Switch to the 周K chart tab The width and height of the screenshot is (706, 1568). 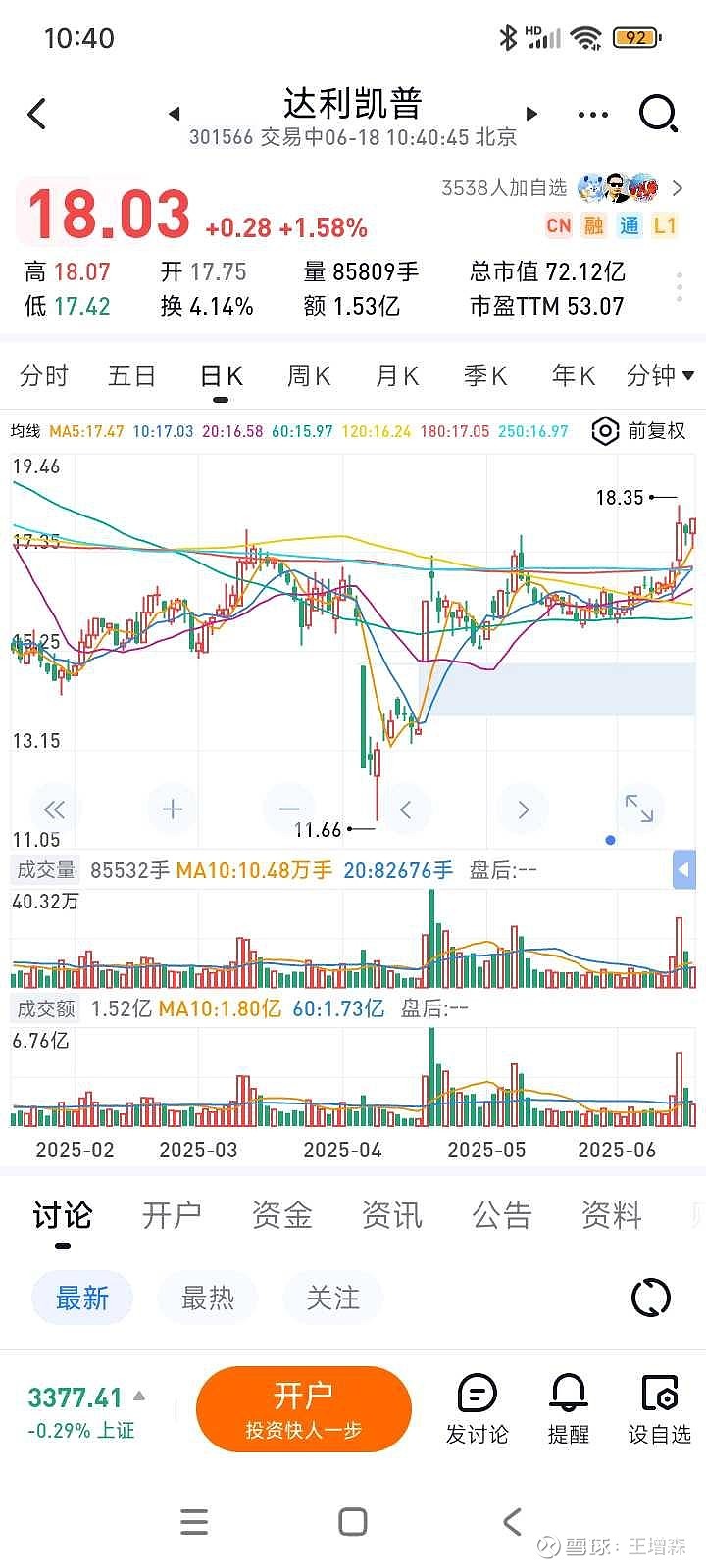point(309,375)
